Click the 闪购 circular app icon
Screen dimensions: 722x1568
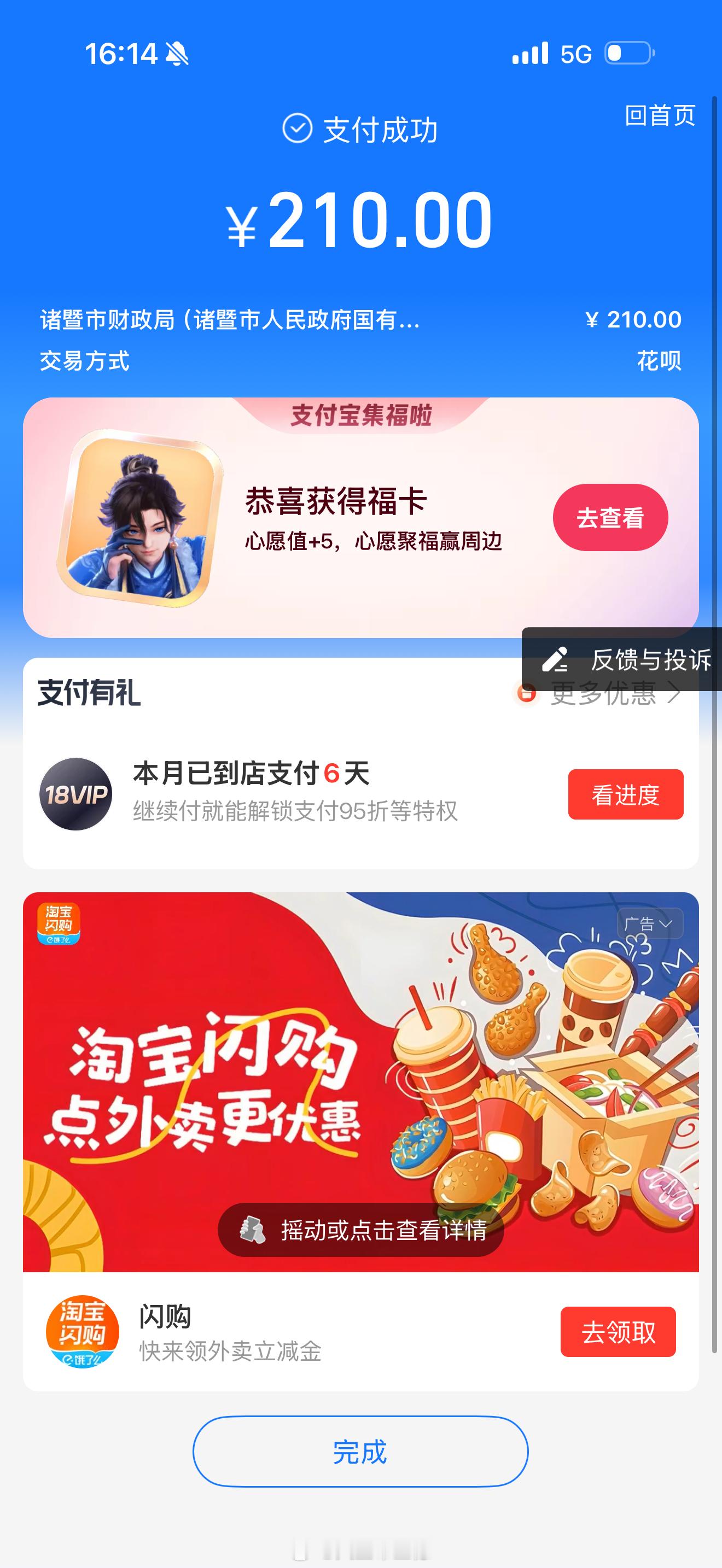86,1332
